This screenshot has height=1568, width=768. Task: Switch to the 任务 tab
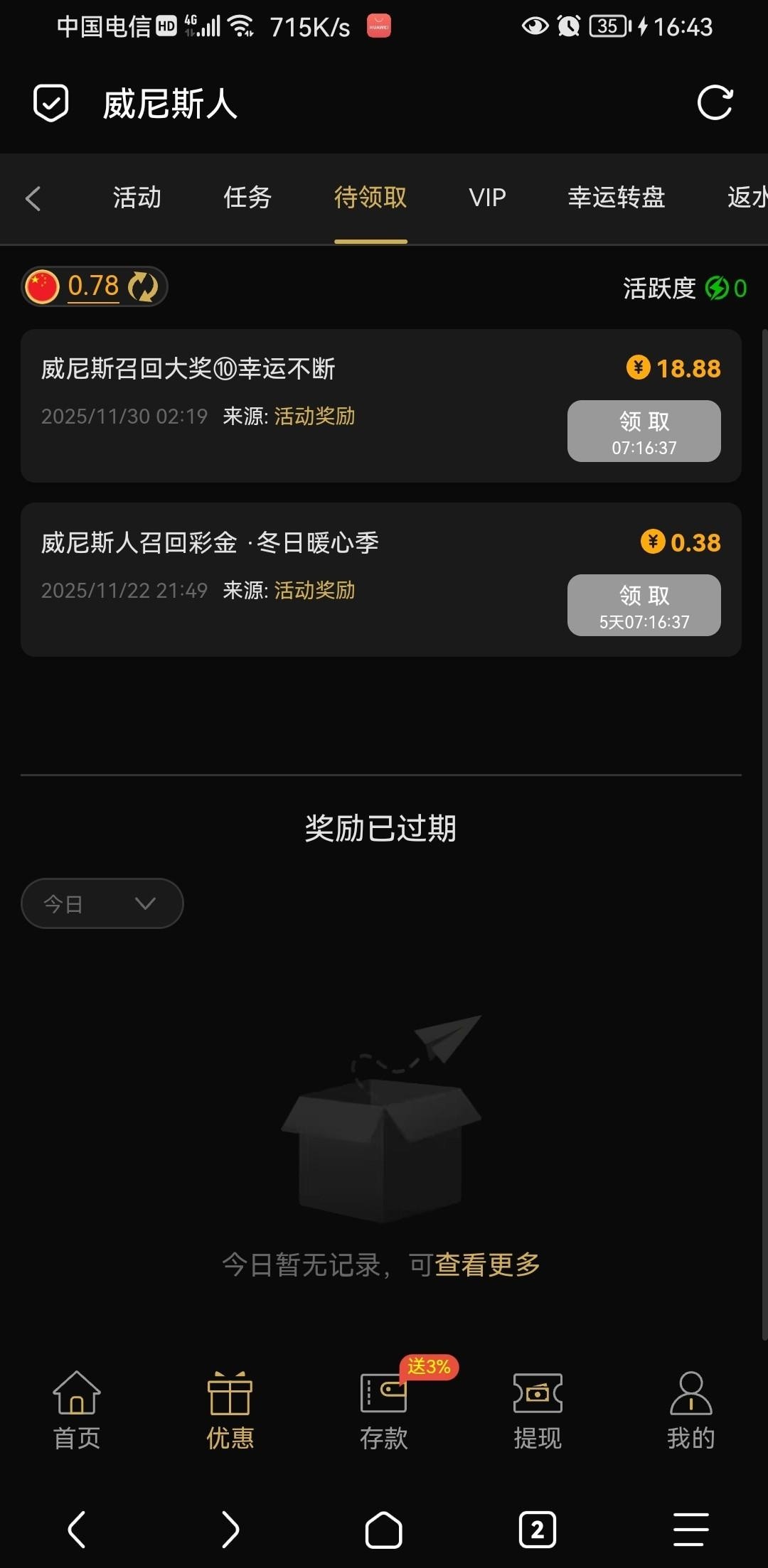[x=247, y=198]
